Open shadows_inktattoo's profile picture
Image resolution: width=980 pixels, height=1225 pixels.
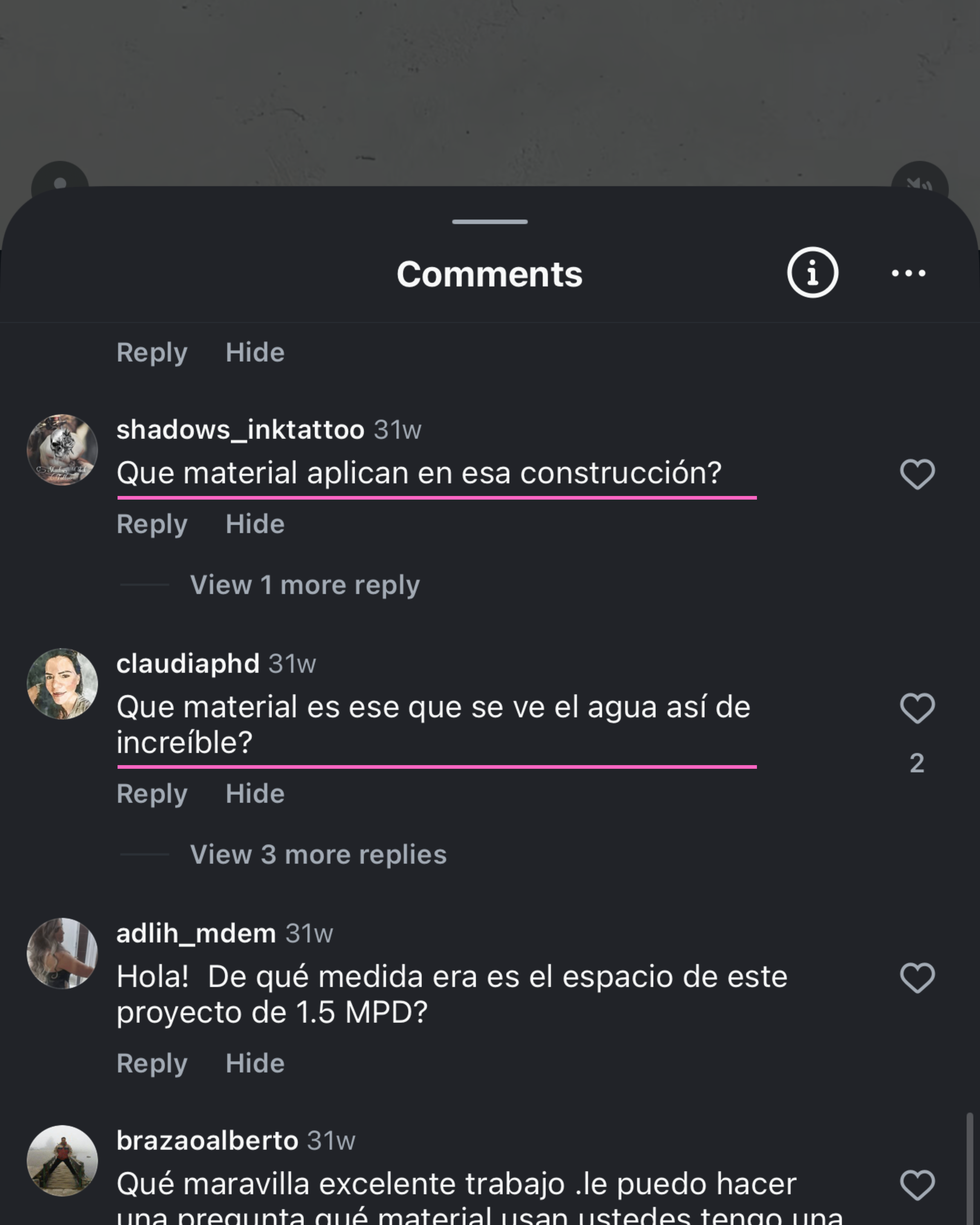62,450
